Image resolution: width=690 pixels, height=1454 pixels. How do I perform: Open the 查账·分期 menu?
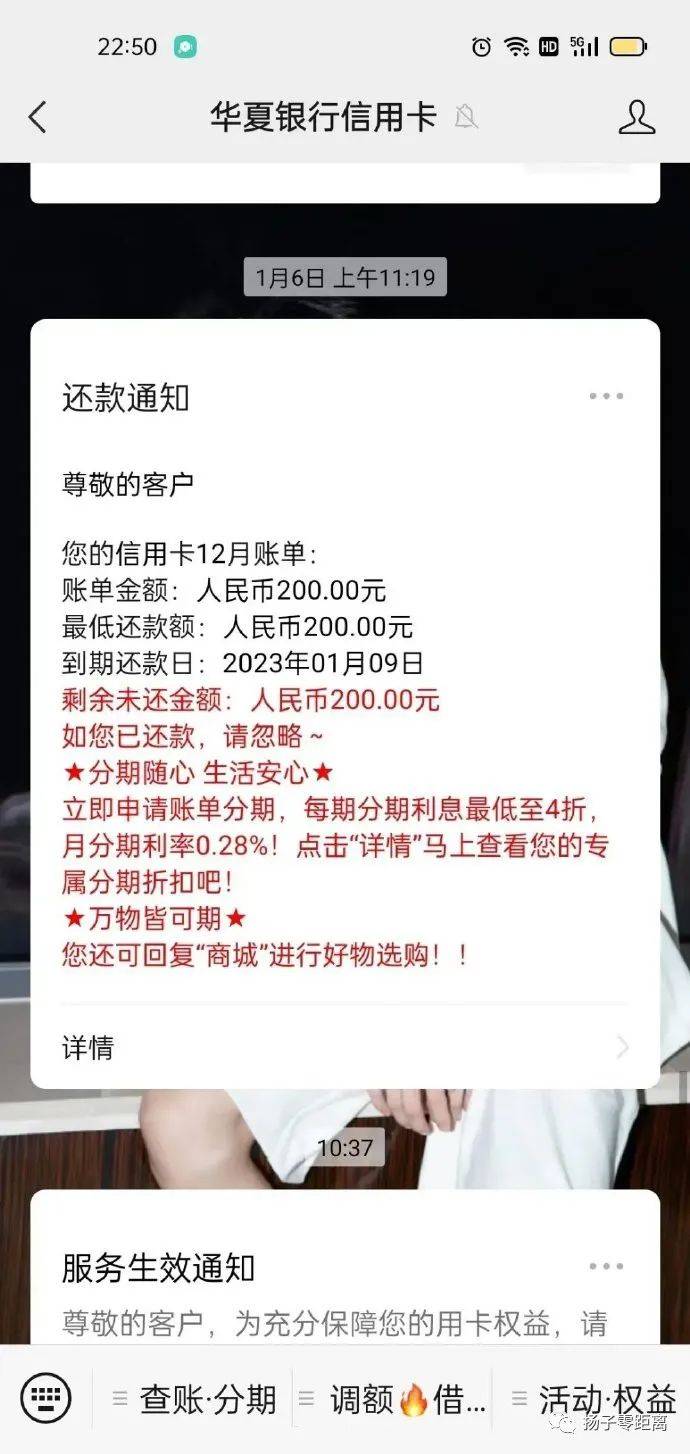[x=197, y=1398]
